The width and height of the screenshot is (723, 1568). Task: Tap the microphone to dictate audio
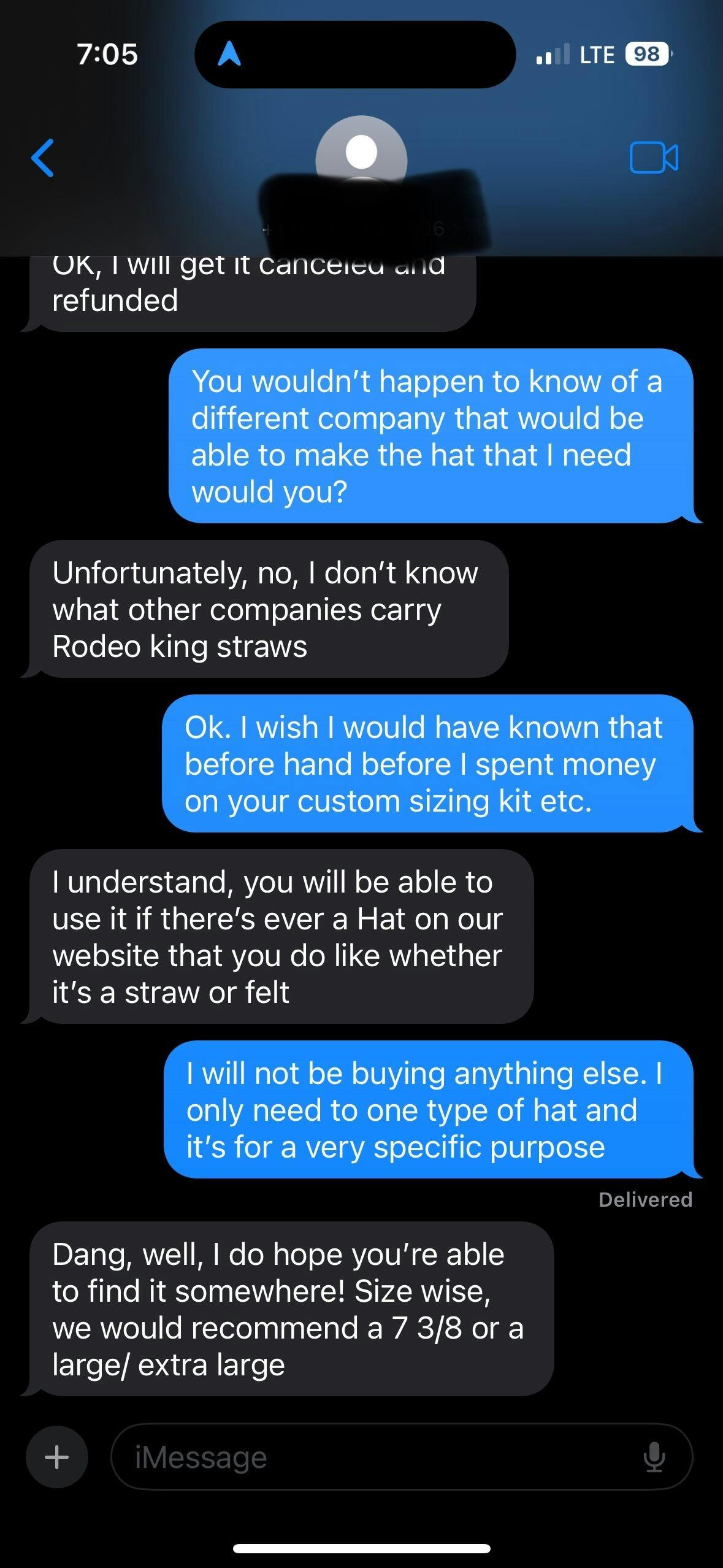(654, 1457)
